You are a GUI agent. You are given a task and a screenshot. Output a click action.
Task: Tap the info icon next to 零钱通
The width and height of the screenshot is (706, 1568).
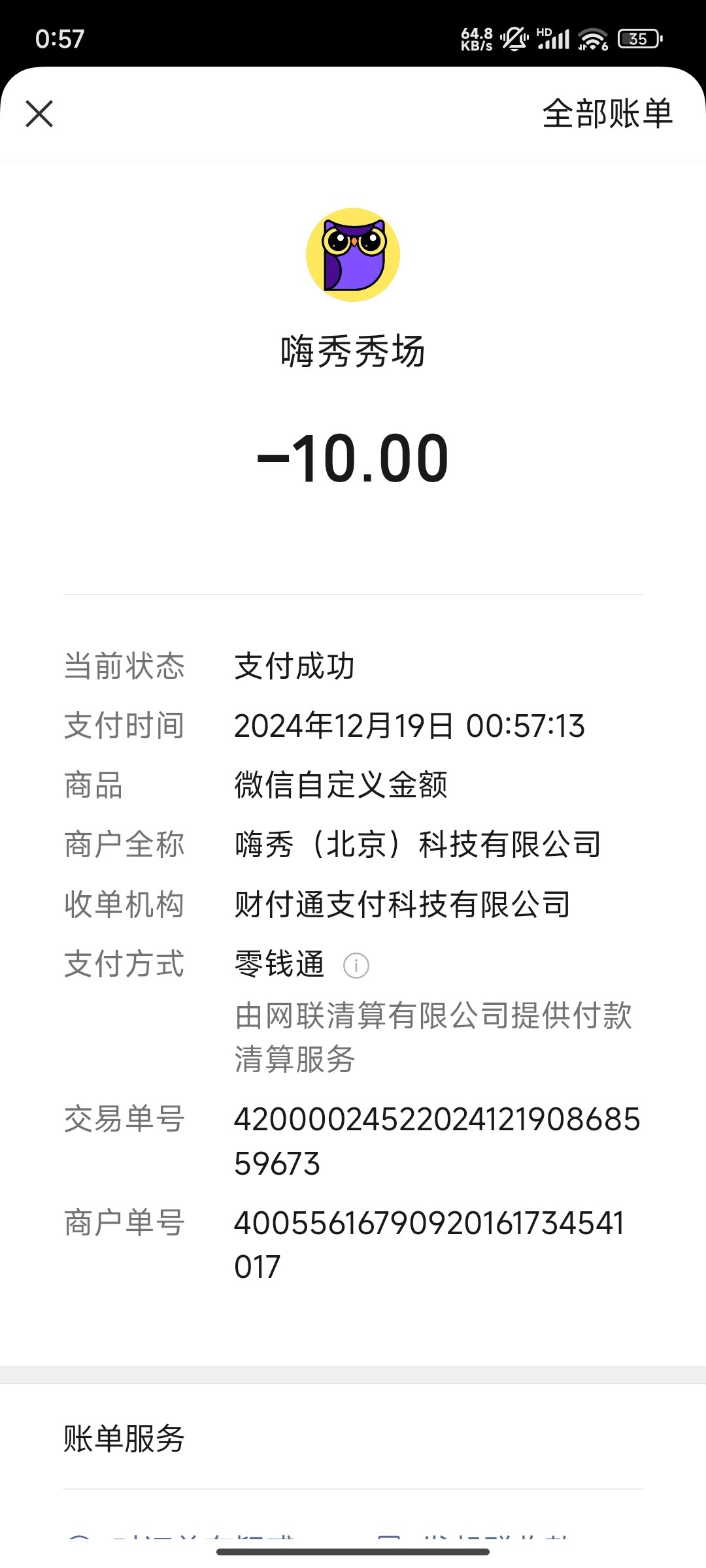[356, 965]
